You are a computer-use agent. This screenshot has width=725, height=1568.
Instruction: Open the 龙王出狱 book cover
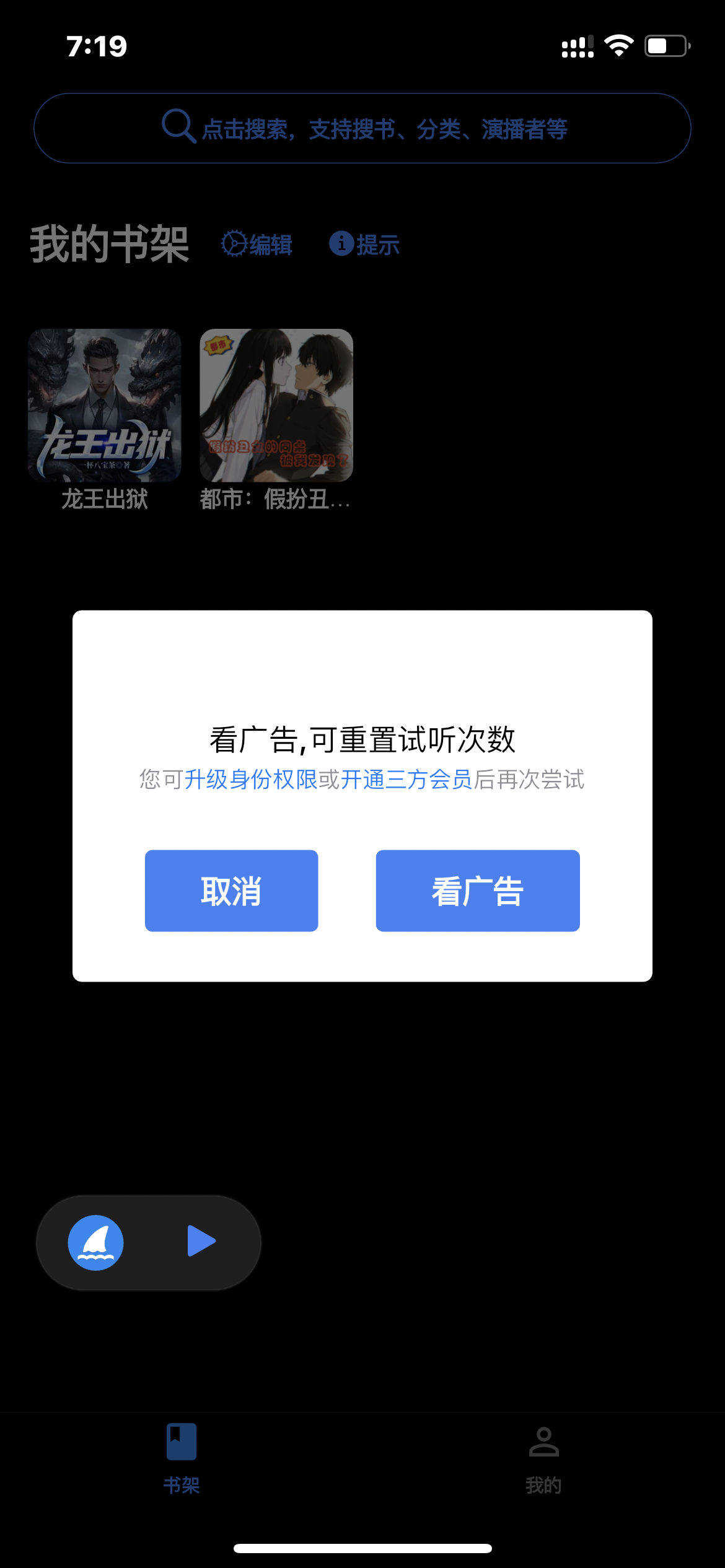(105, 406)
